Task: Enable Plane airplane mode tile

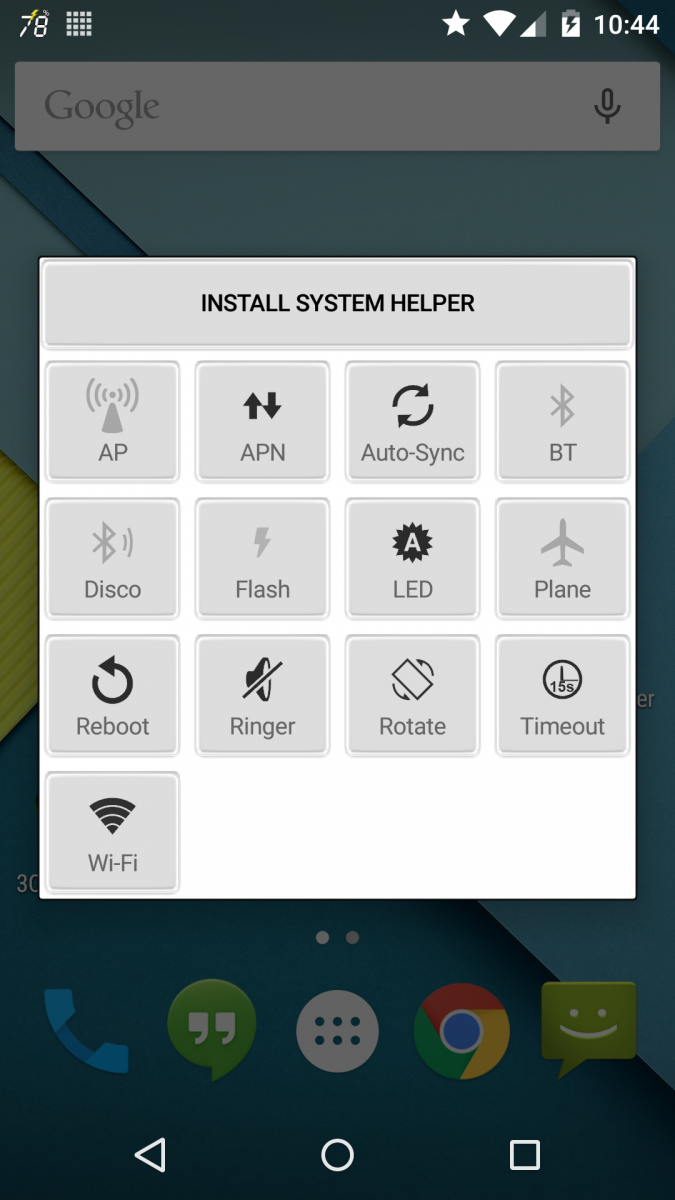Action: 562,558
